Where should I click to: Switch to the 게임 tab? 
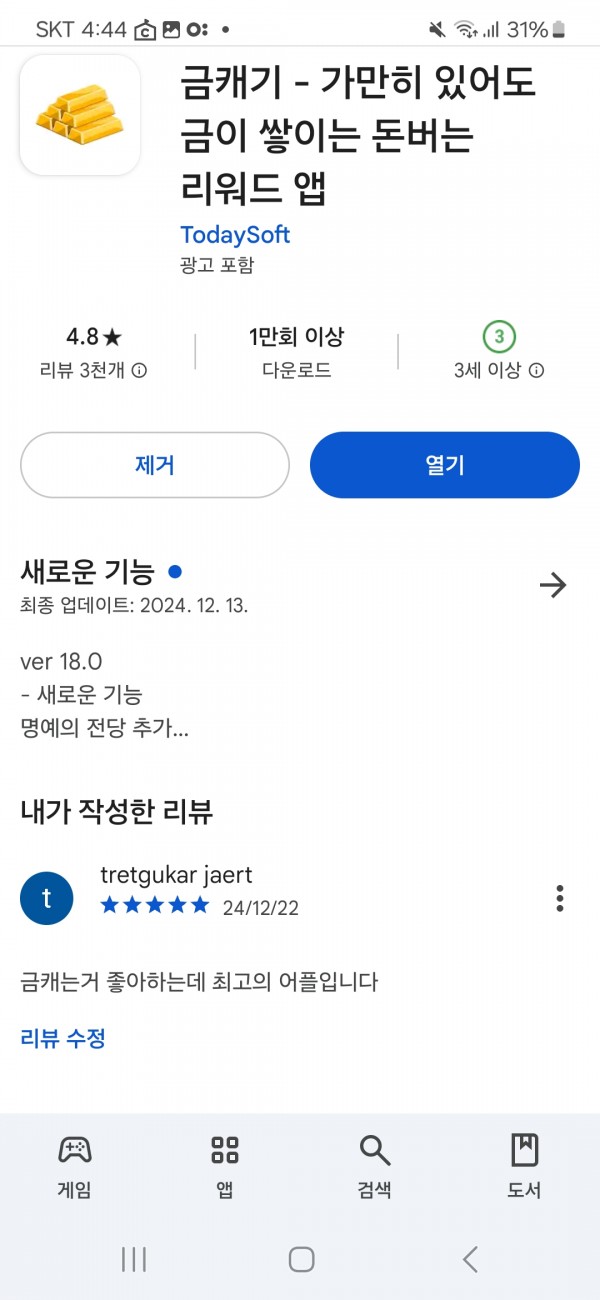pyautogui.click(x=75, y=1167)
